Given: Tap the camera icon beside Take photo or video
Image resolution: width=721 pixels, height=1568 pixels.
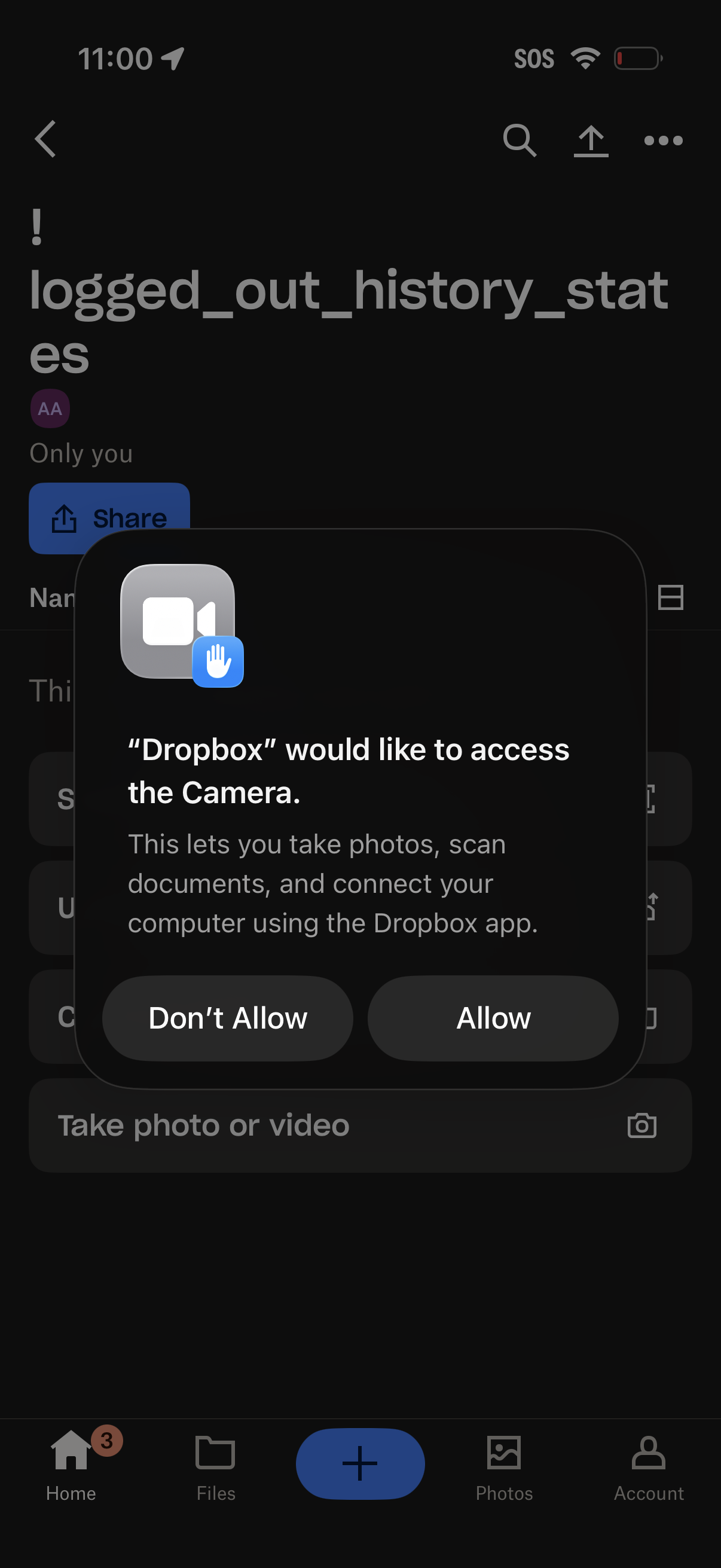Looking at the screenshot, I should point(642,1125).
